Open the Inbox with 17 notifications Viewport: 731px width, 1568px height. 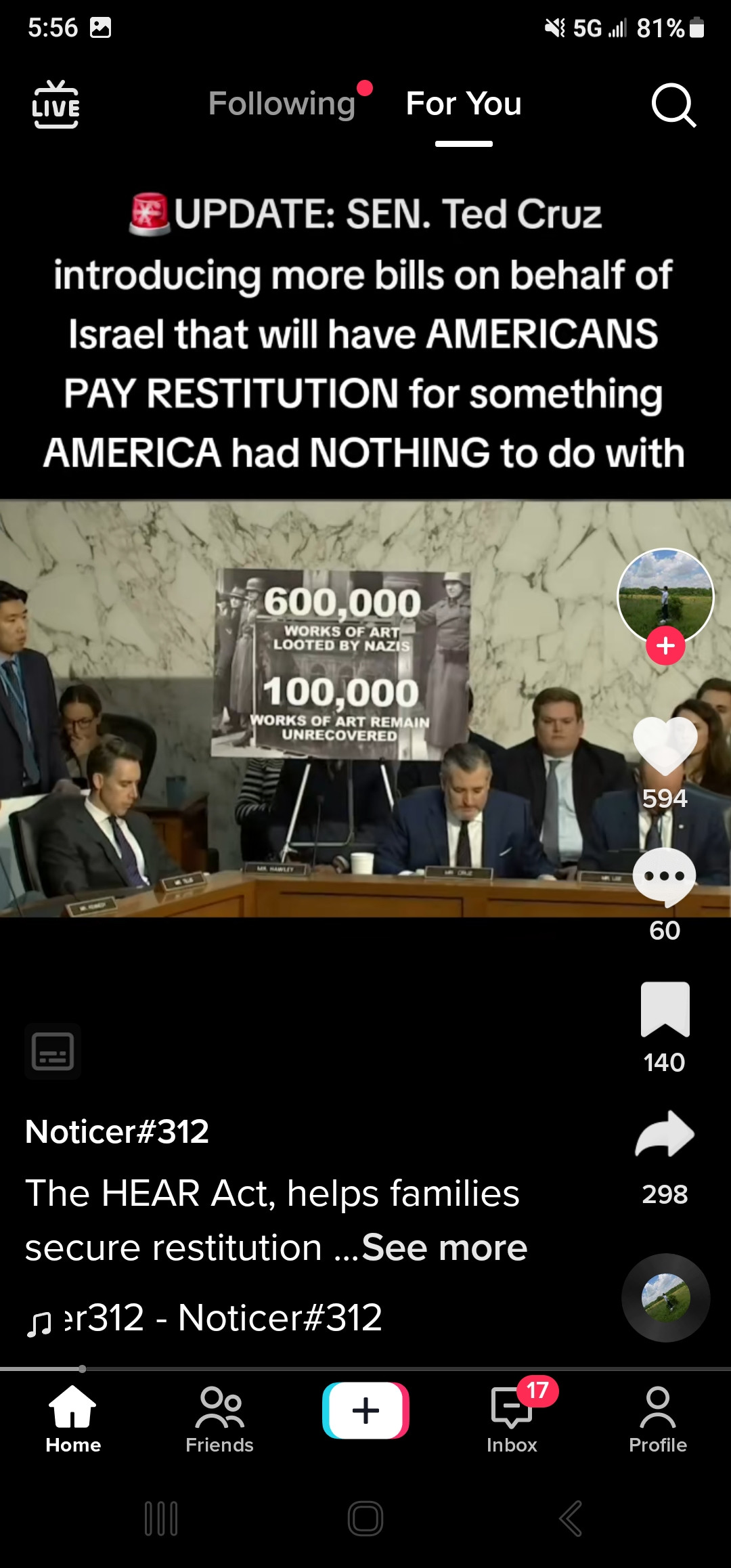[x=512, y=1420]
